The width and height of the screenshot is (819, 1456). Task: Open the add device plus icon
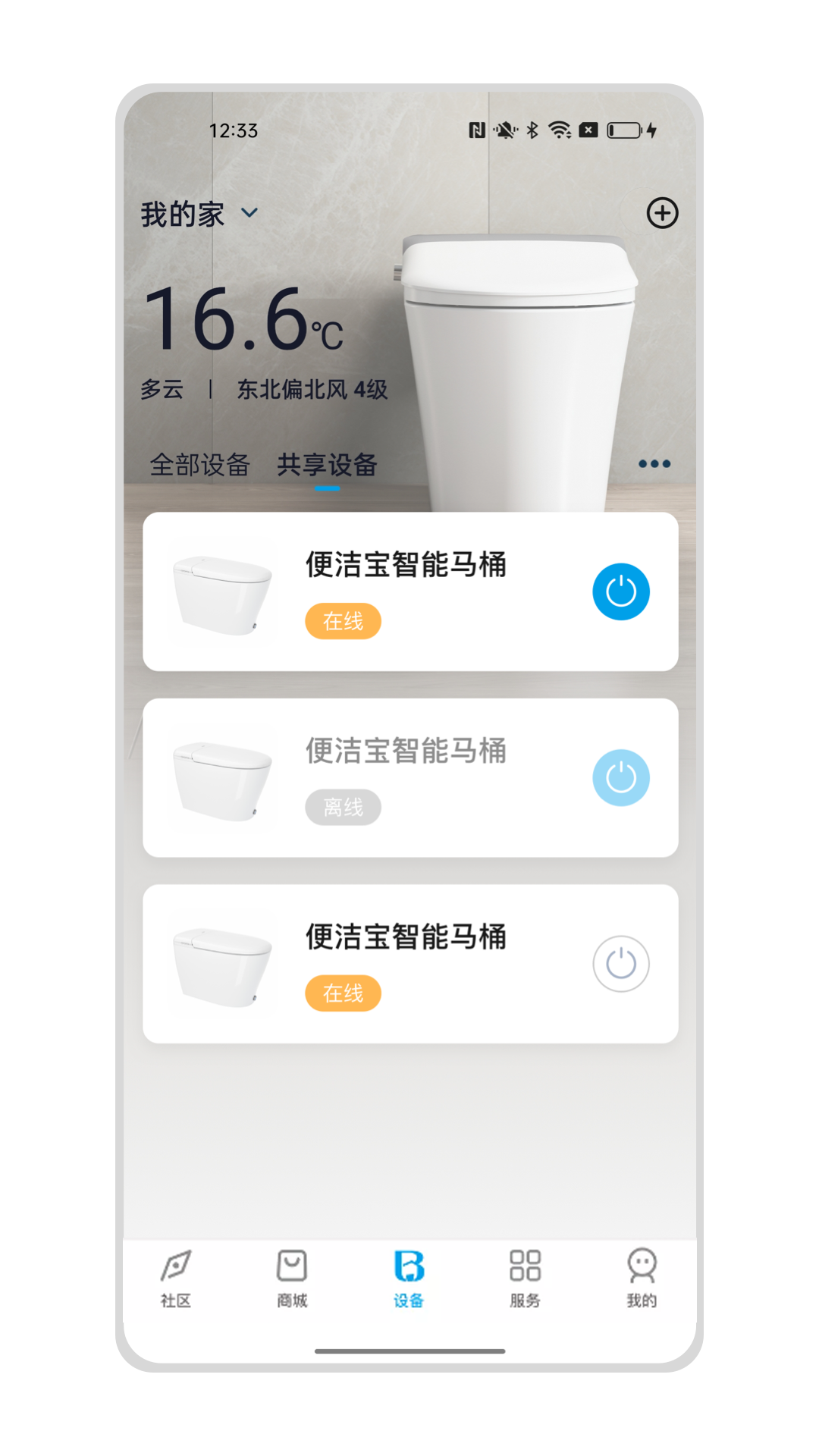[662, 213]
